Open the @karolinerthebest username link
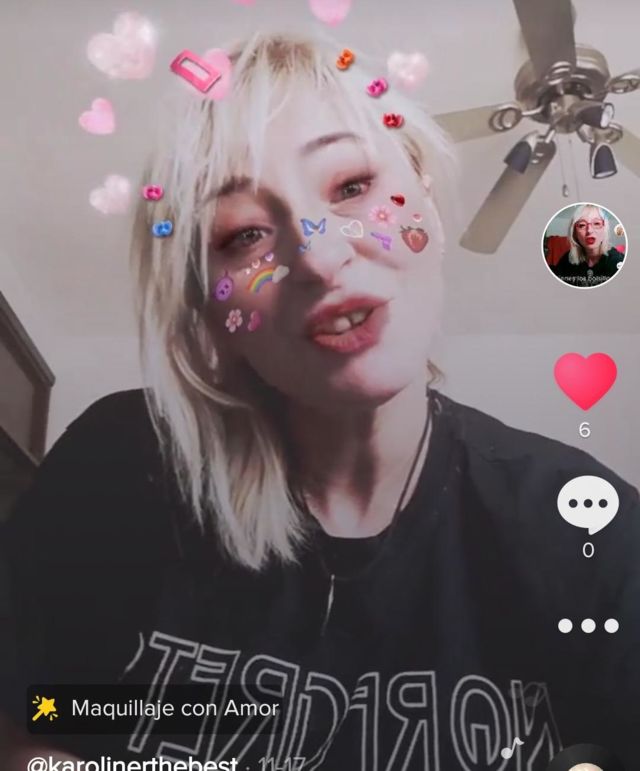Image resolution: width=640 pixels, height=771 pixels. pos(132,764)
